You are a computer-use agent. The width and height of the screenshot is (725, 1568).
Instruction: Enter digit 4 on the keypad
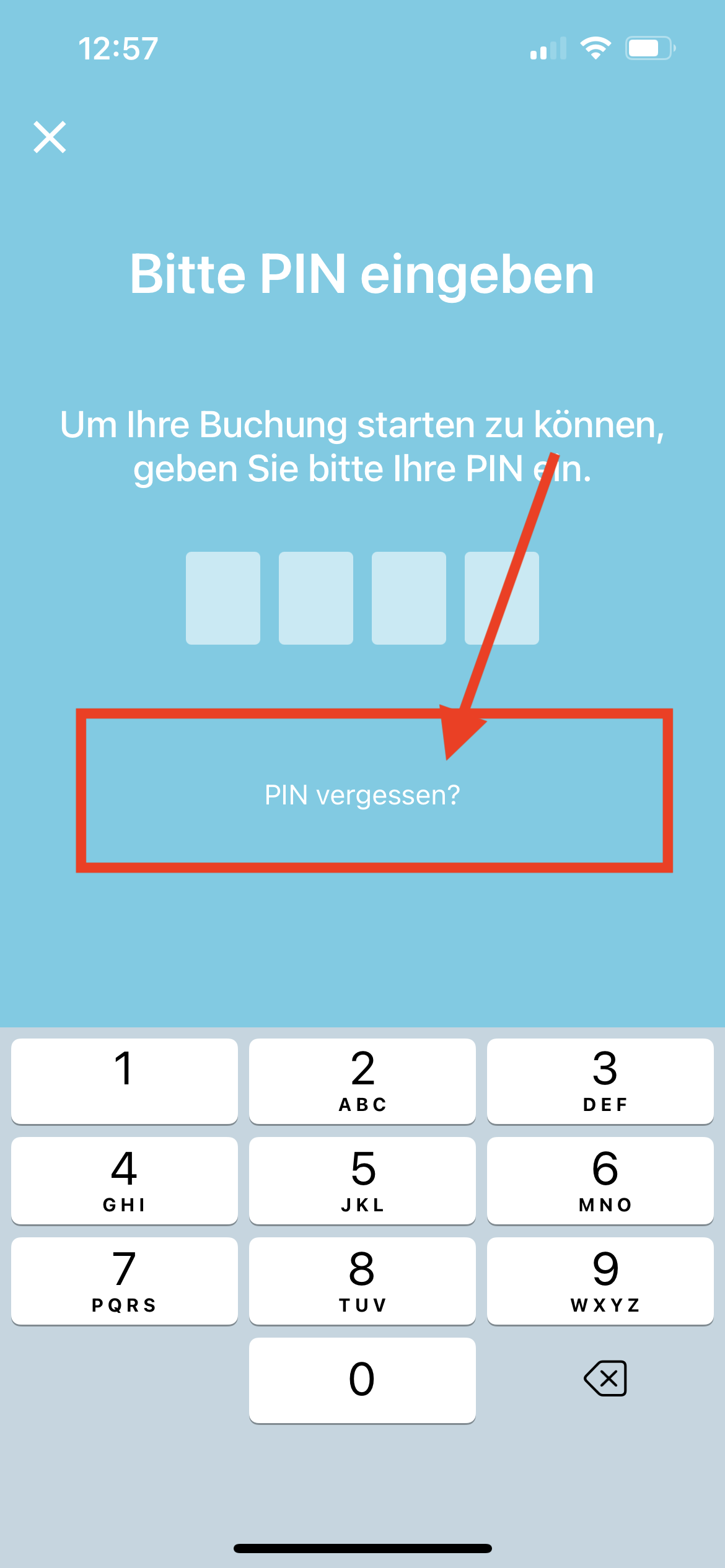124,1180
